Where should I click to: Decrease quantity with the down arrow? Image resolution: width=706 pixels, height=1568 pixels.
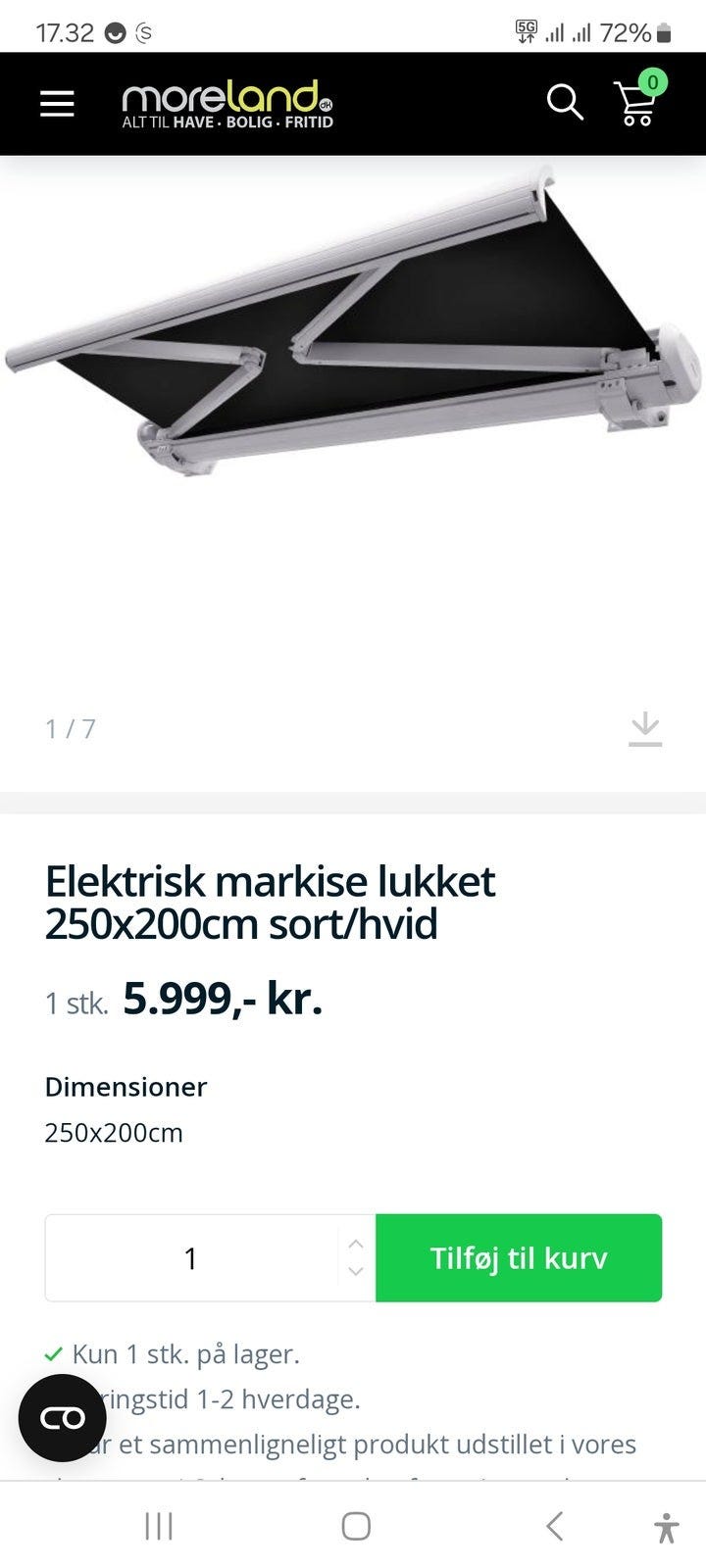click(356, 1272)
